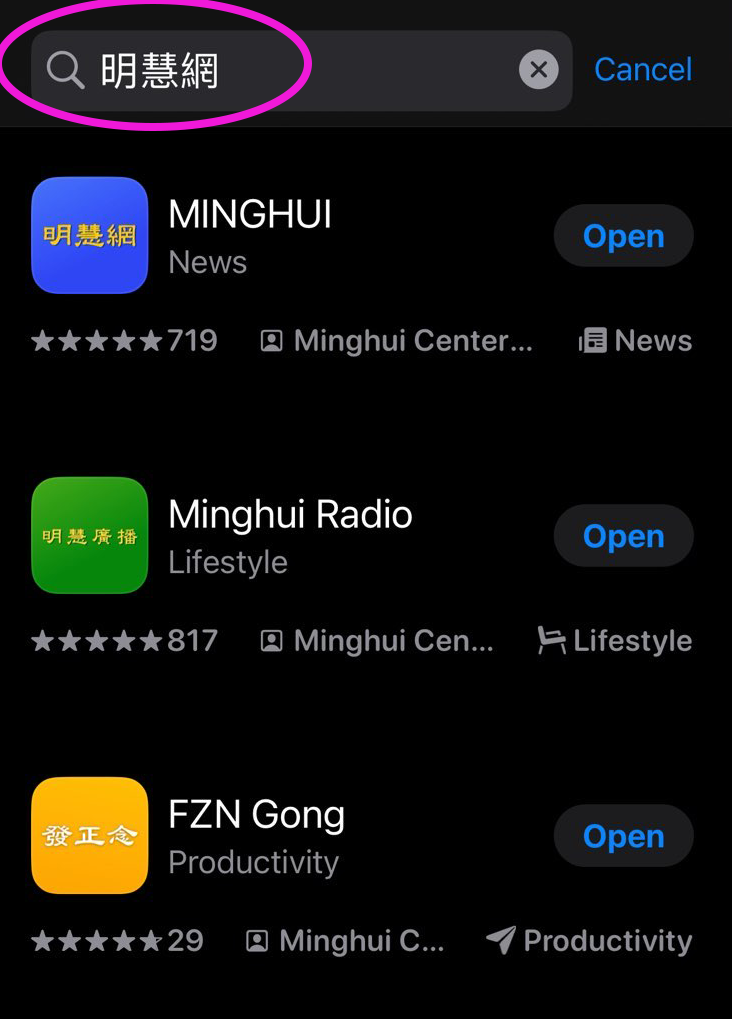Open the Minghui Radio app
This screenshot has height=1019, width=732.
pyautogui.click(x=623, y=536)
